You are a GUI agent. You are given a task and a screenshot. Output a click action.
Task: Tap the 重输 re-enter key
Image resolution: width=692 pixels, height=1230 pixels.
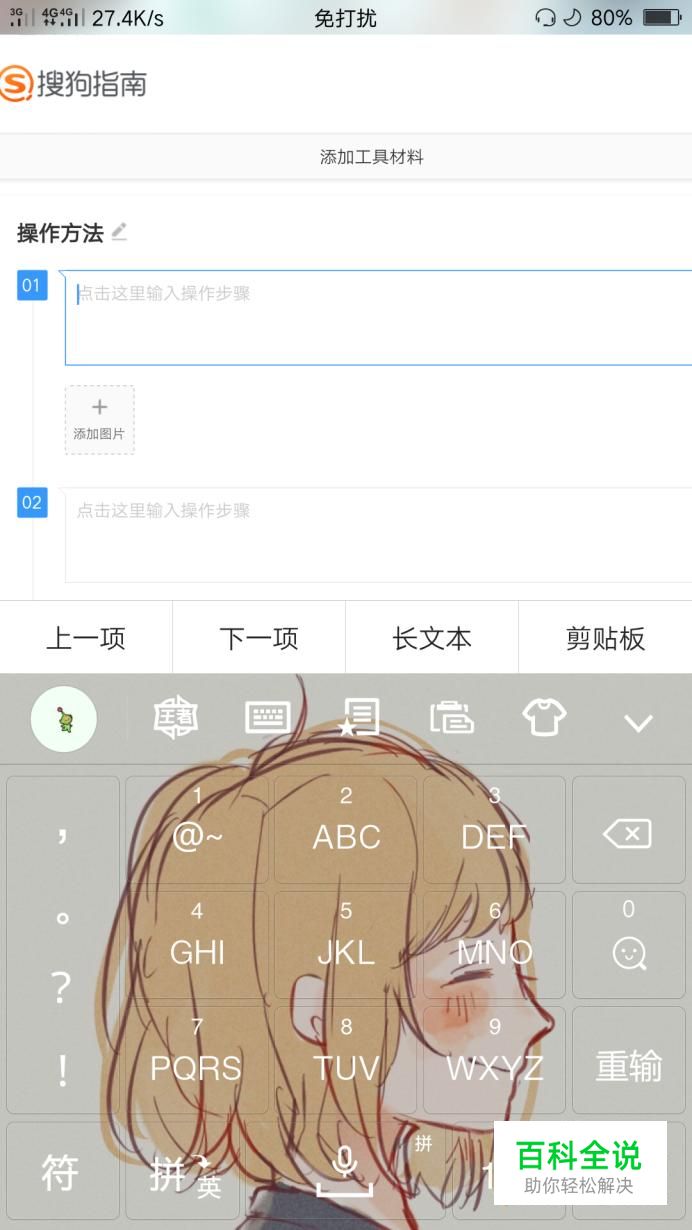point(628,1065)
